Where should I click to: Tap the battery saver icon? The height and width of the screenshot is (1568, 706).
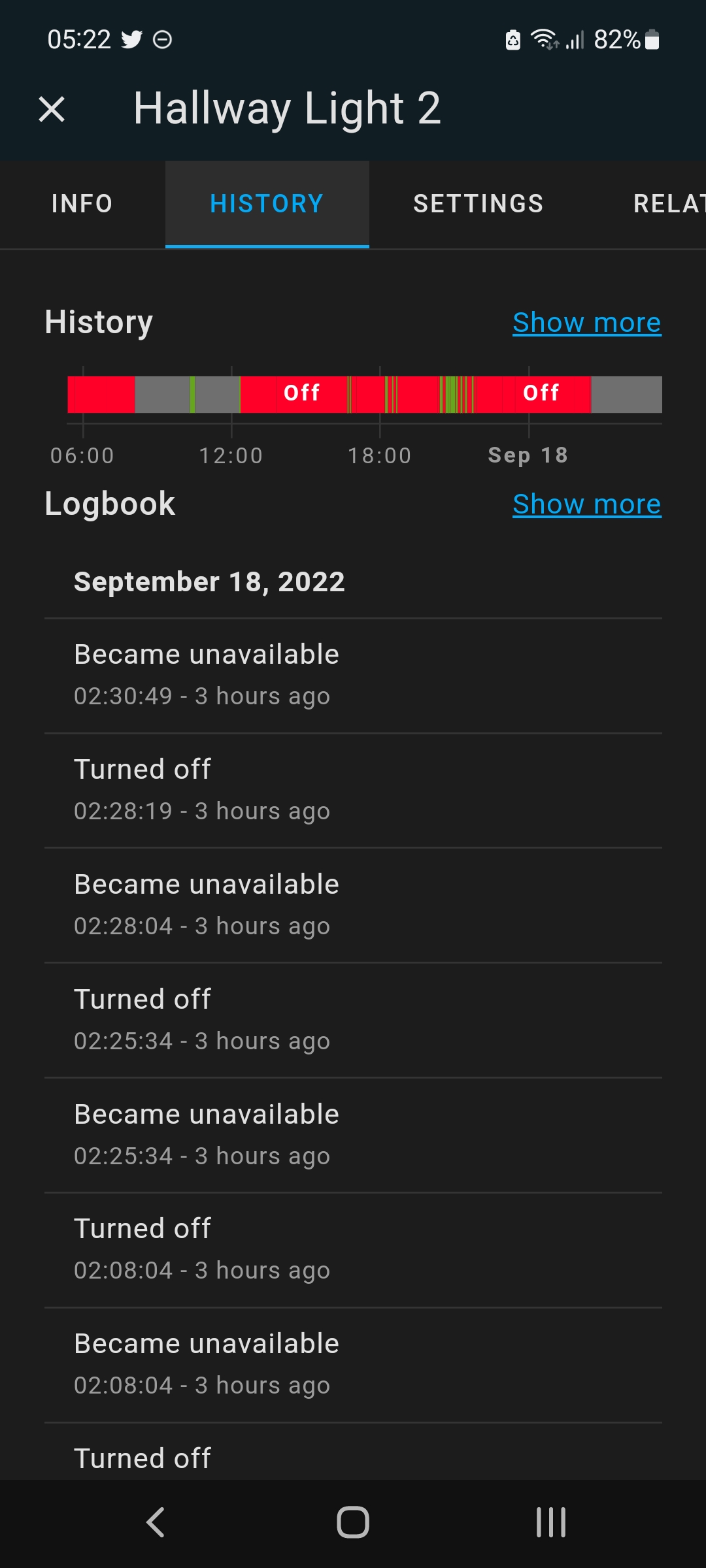coord(513,40)
